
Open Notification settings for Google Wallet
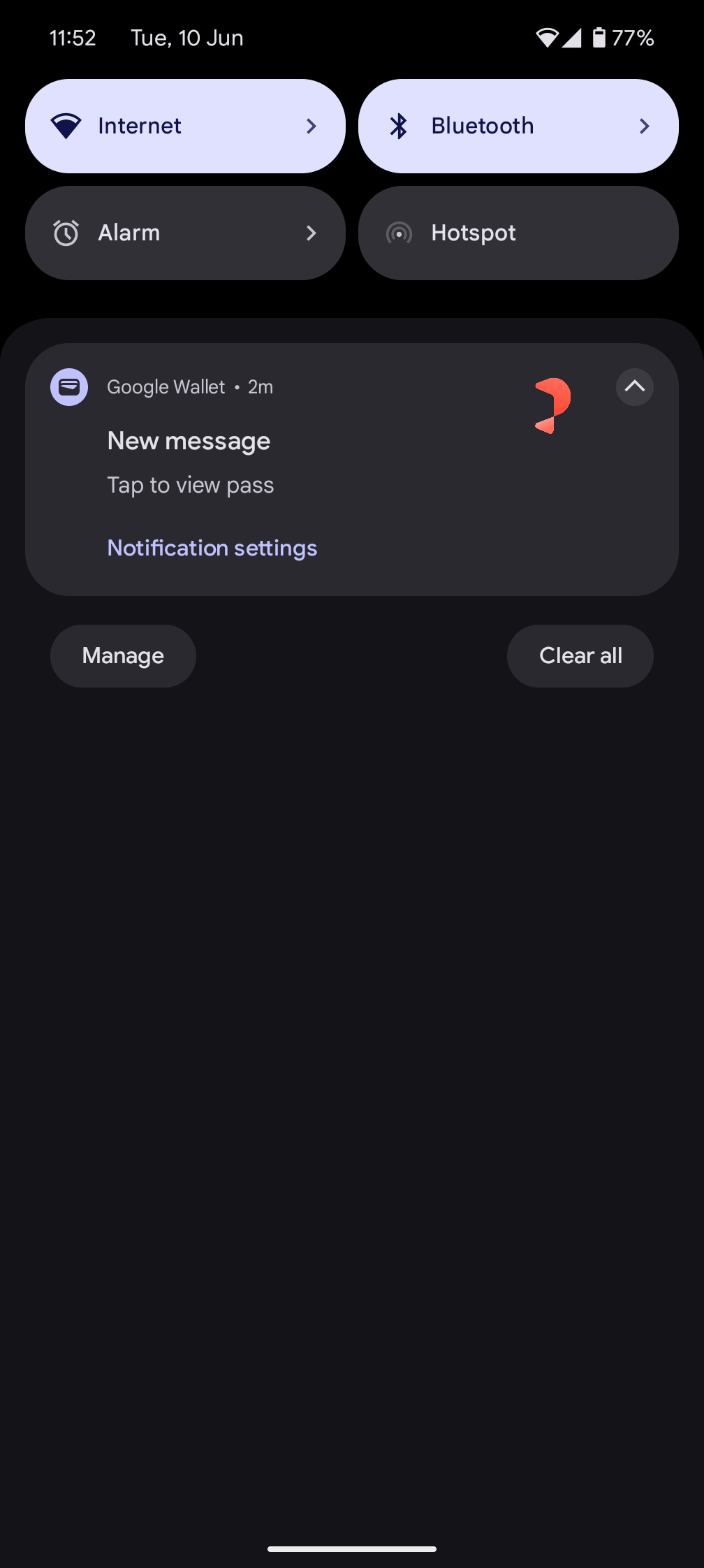point(212,548)
